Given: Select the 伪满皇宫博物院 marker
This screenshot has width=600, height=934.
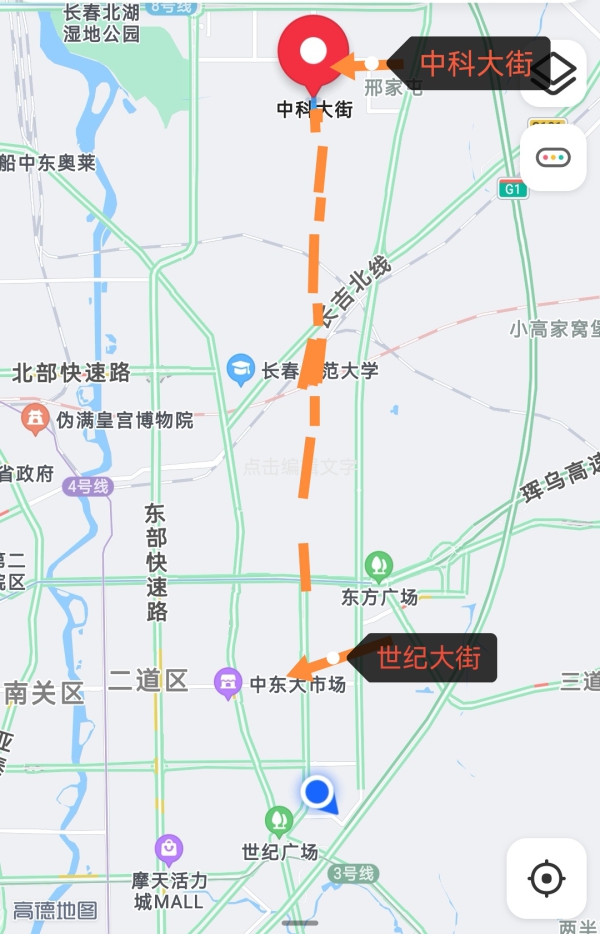Looking at the screenshot, I should tap(36, 419).
